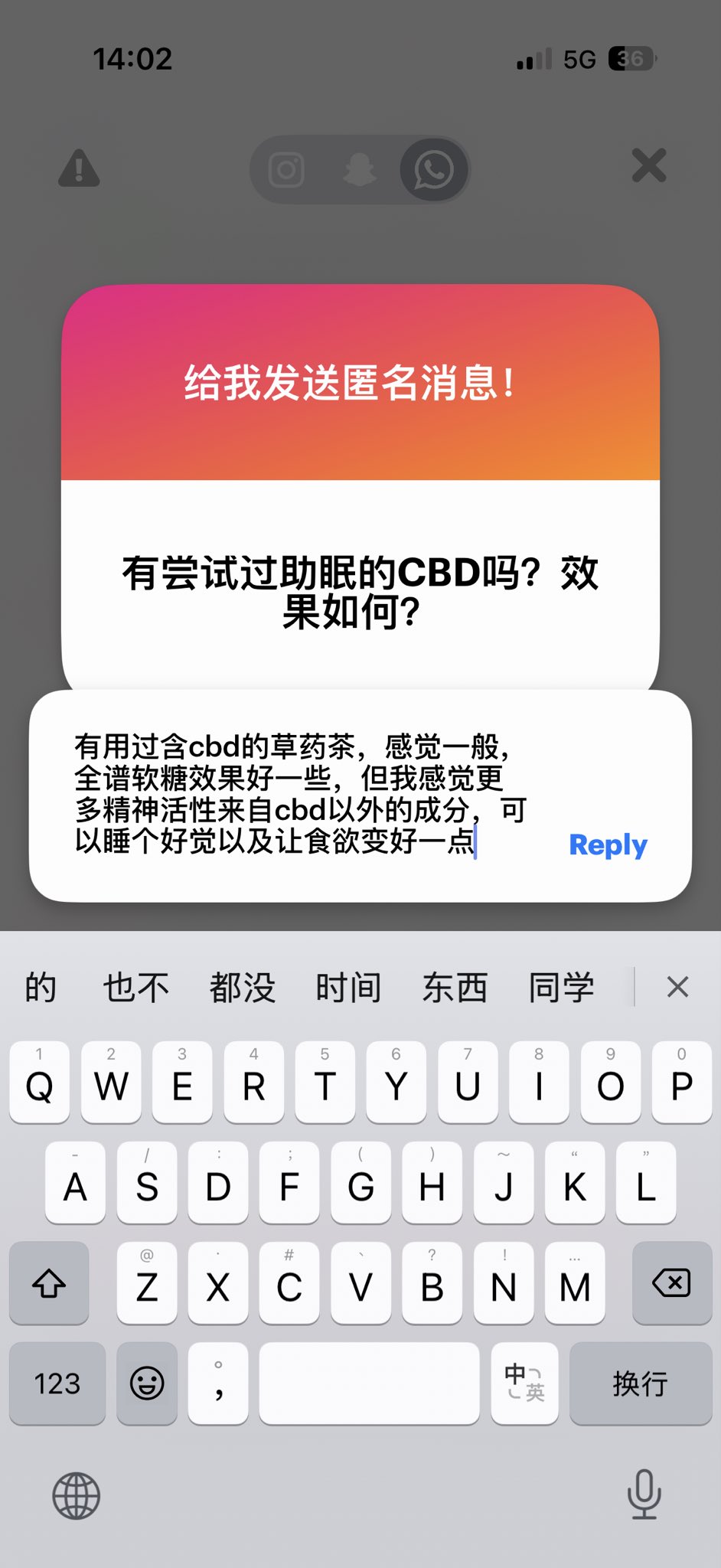This screenshot has height=1568, width=721.
Task: Start voice dictation with the microphone
Action: [644, 1494]
